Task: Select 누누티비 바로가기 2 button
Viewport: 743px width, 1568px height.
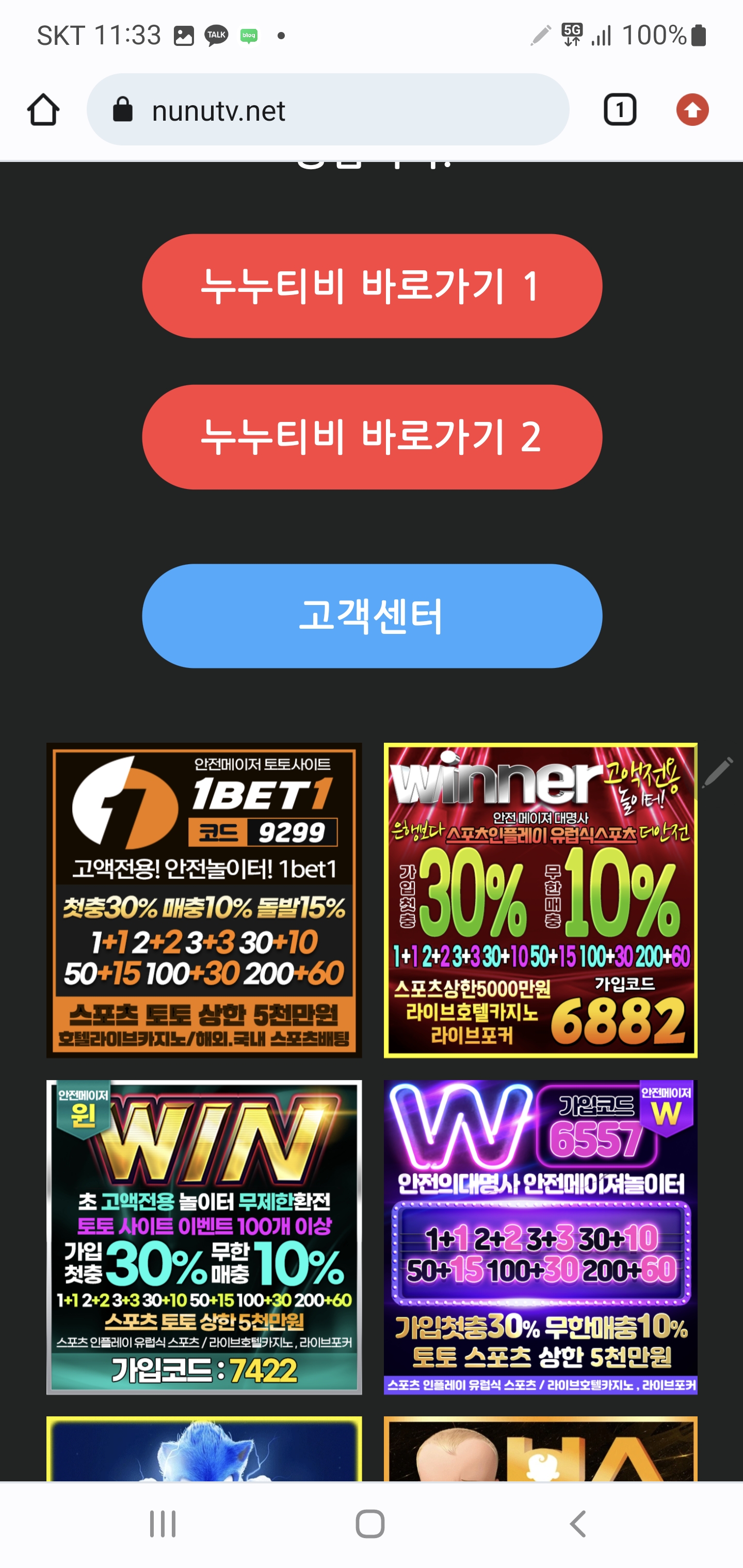Action: pos(372,436)
